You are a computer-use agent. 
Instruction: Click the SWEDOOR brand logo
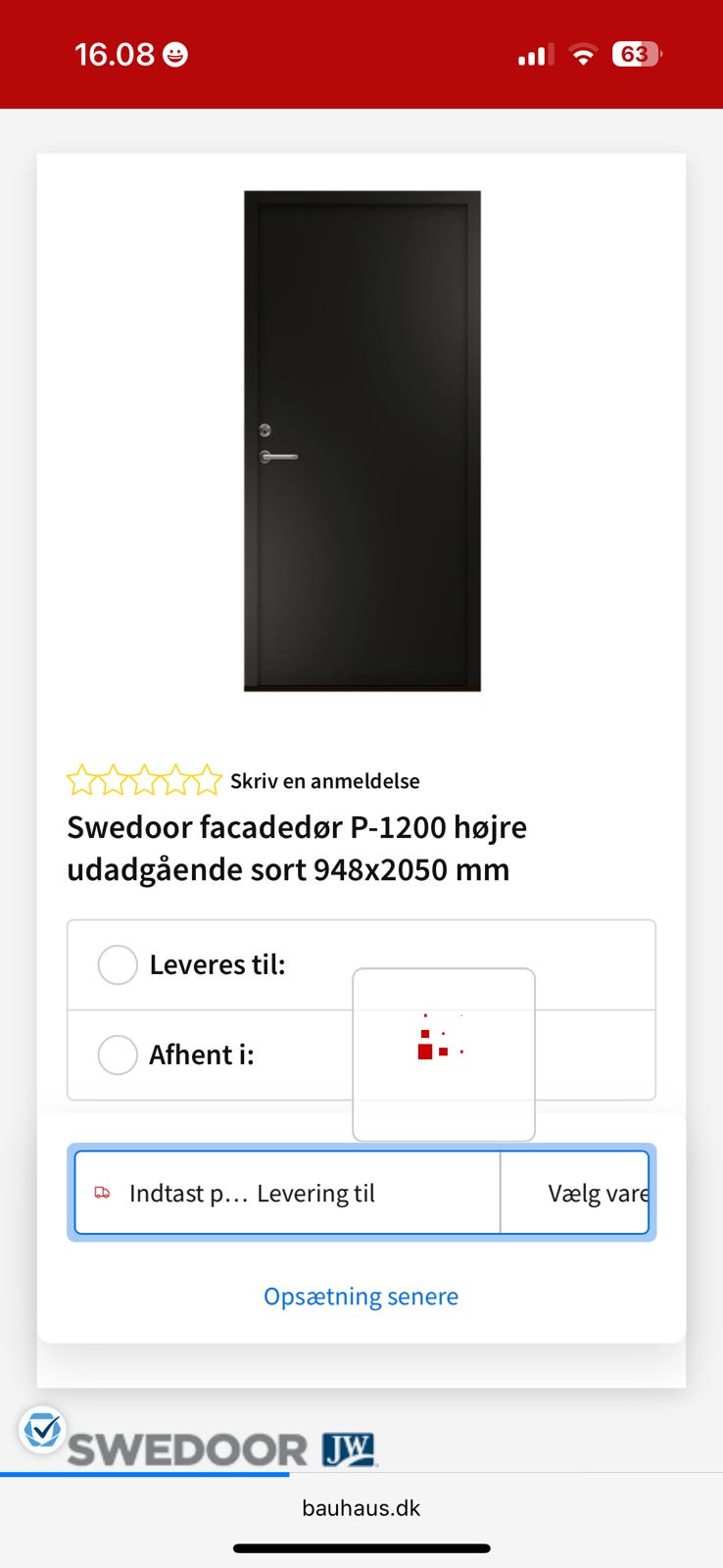(x=188, y=1447)
